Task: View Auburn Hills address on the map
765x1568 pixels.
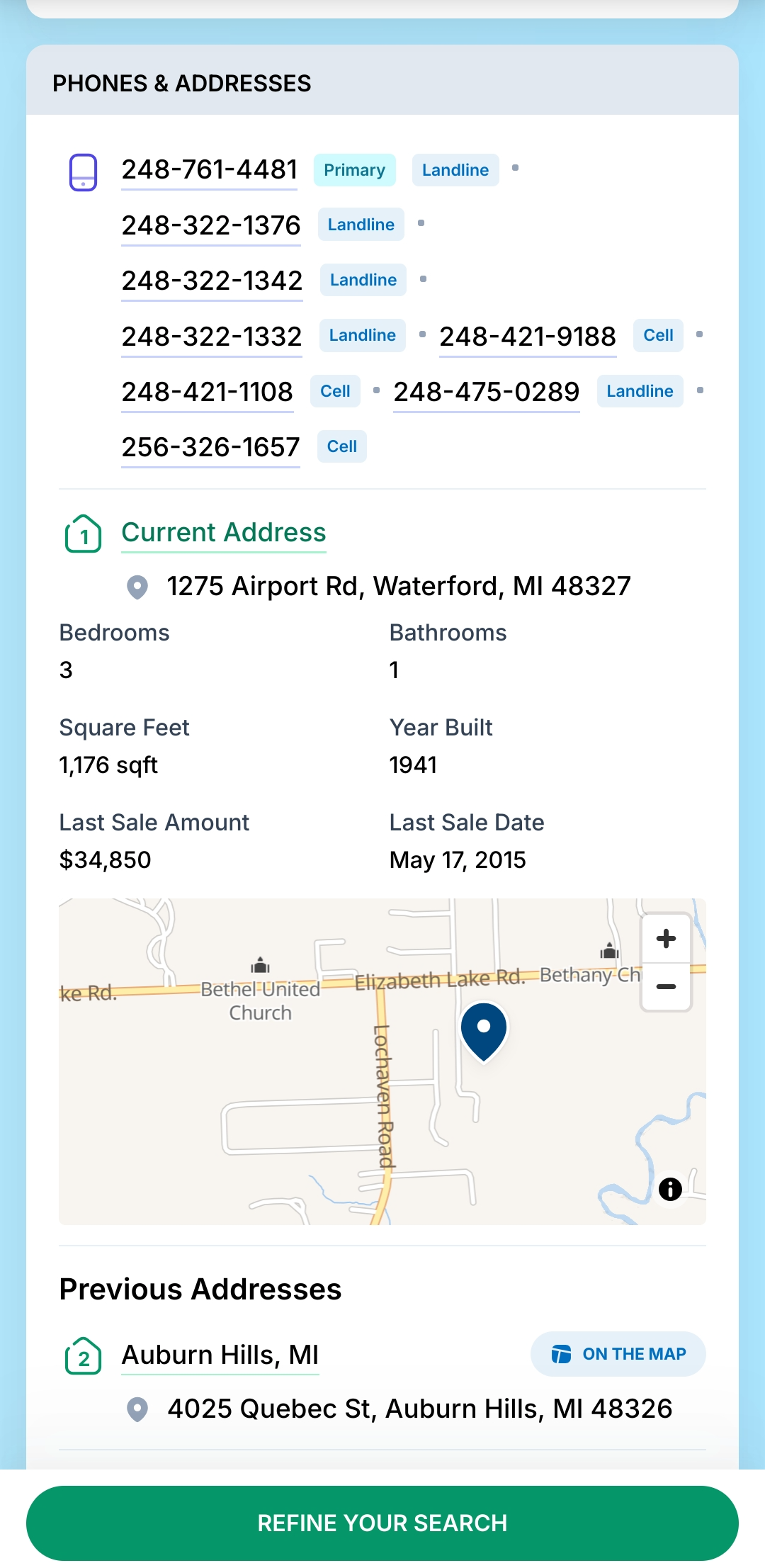Action: pyautogui.click(x=618, y=1354)
